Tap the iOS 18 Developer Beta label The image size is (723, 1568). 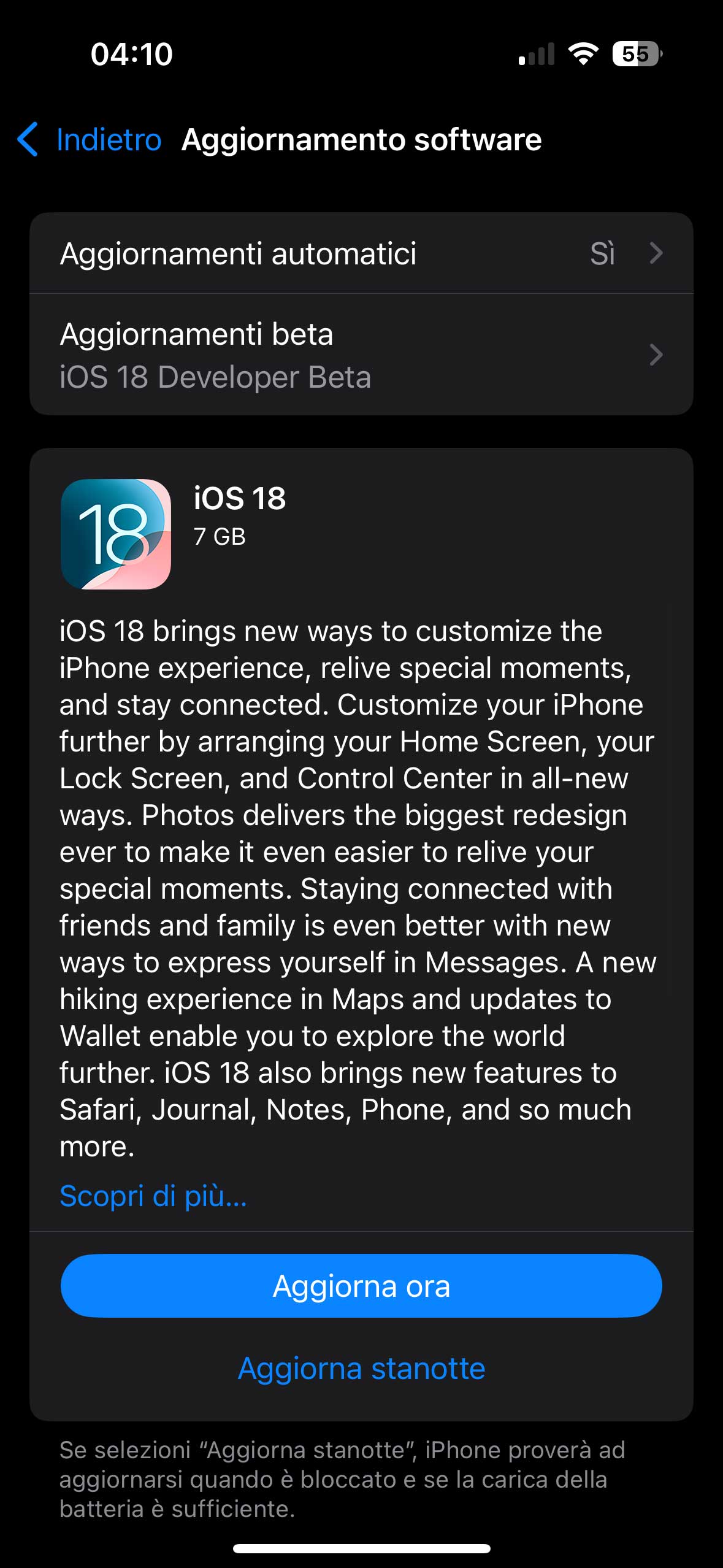215,377
